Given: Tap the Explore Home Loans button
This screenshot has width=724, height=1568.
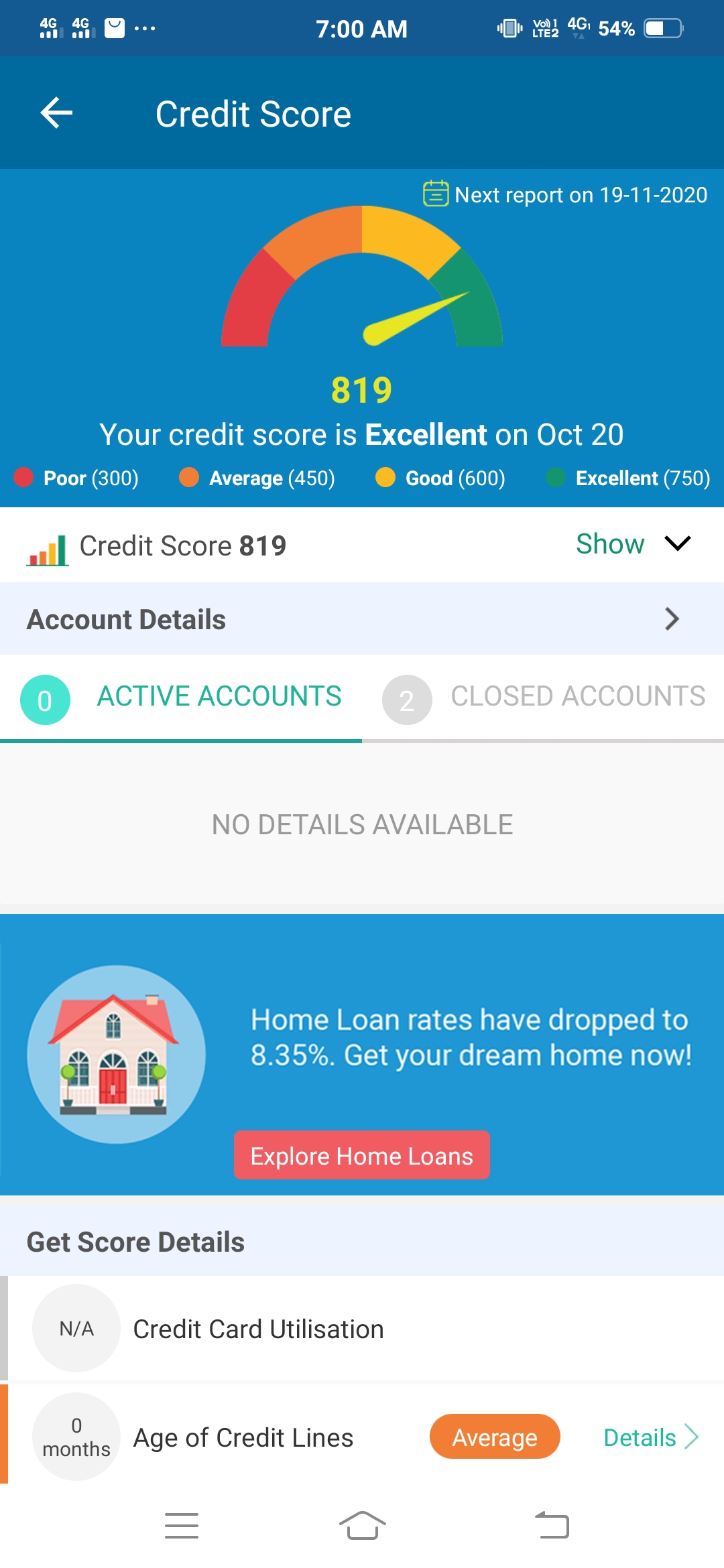Looking at the screenshot, I should pyautogui.click(x=362, y=1155).
